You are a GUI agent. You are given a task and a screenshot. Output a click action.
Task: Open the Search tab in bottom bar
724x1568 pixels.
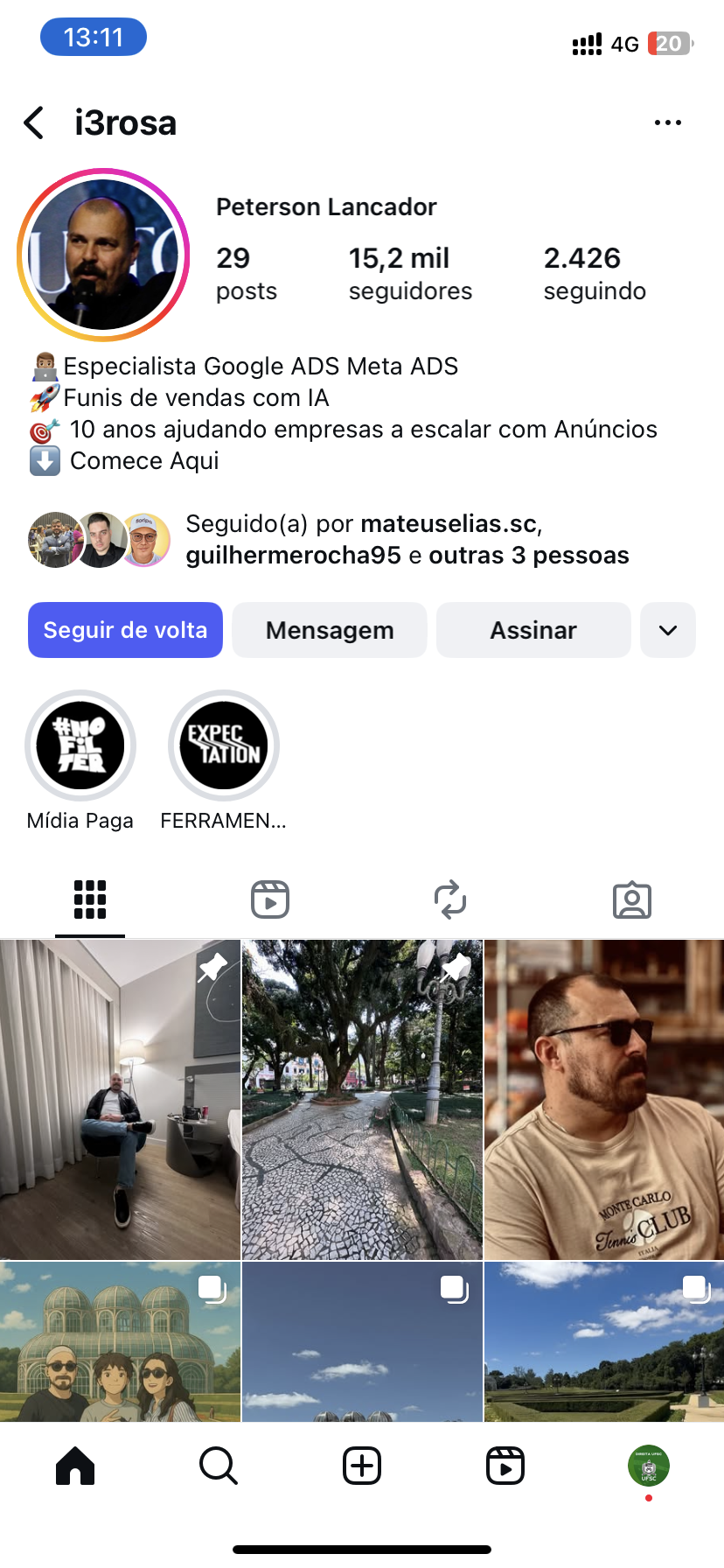click(219, 1466)
